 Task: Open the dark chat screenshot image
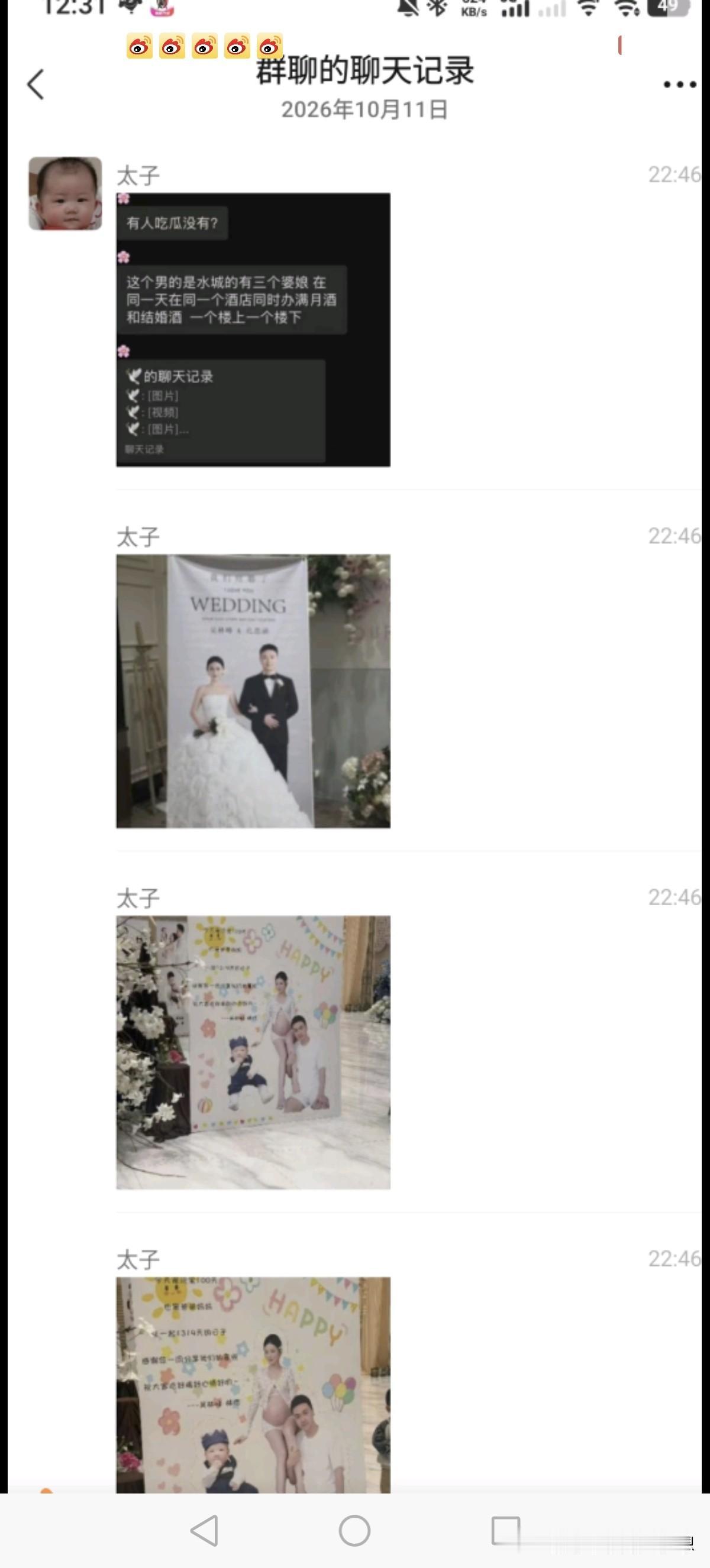point(253,330)
